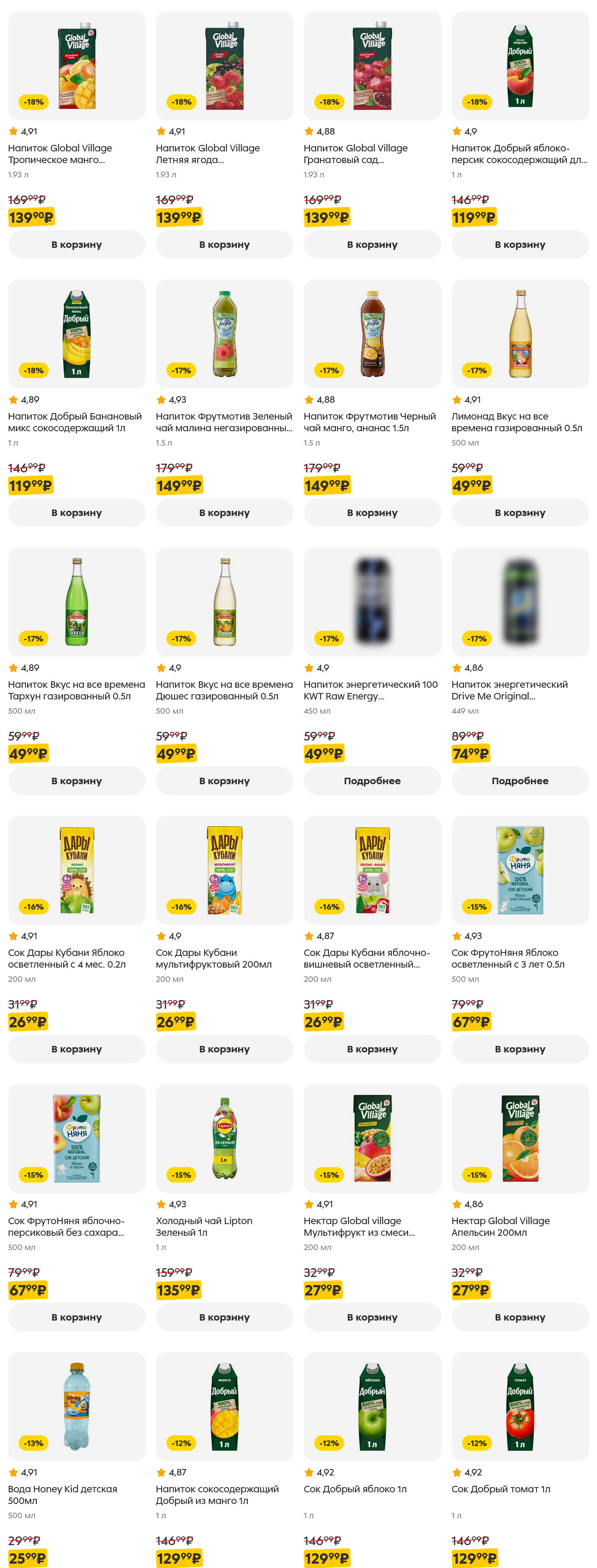
Task: Add ФрутоНяня Яблоко осветленный to cart
Action: [x=520, y=1049]
